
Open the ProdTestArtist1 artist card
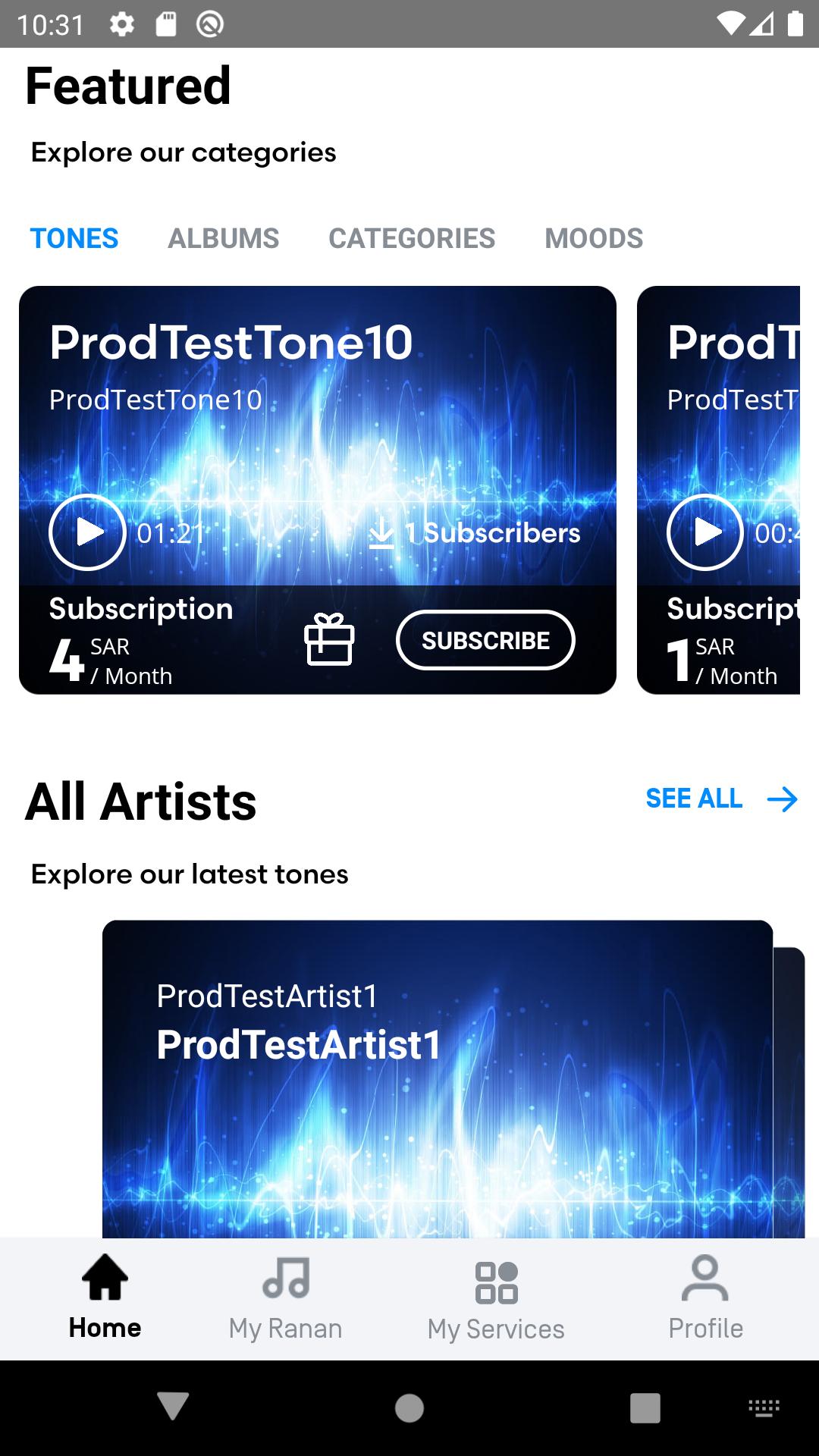coord(437,1077)
